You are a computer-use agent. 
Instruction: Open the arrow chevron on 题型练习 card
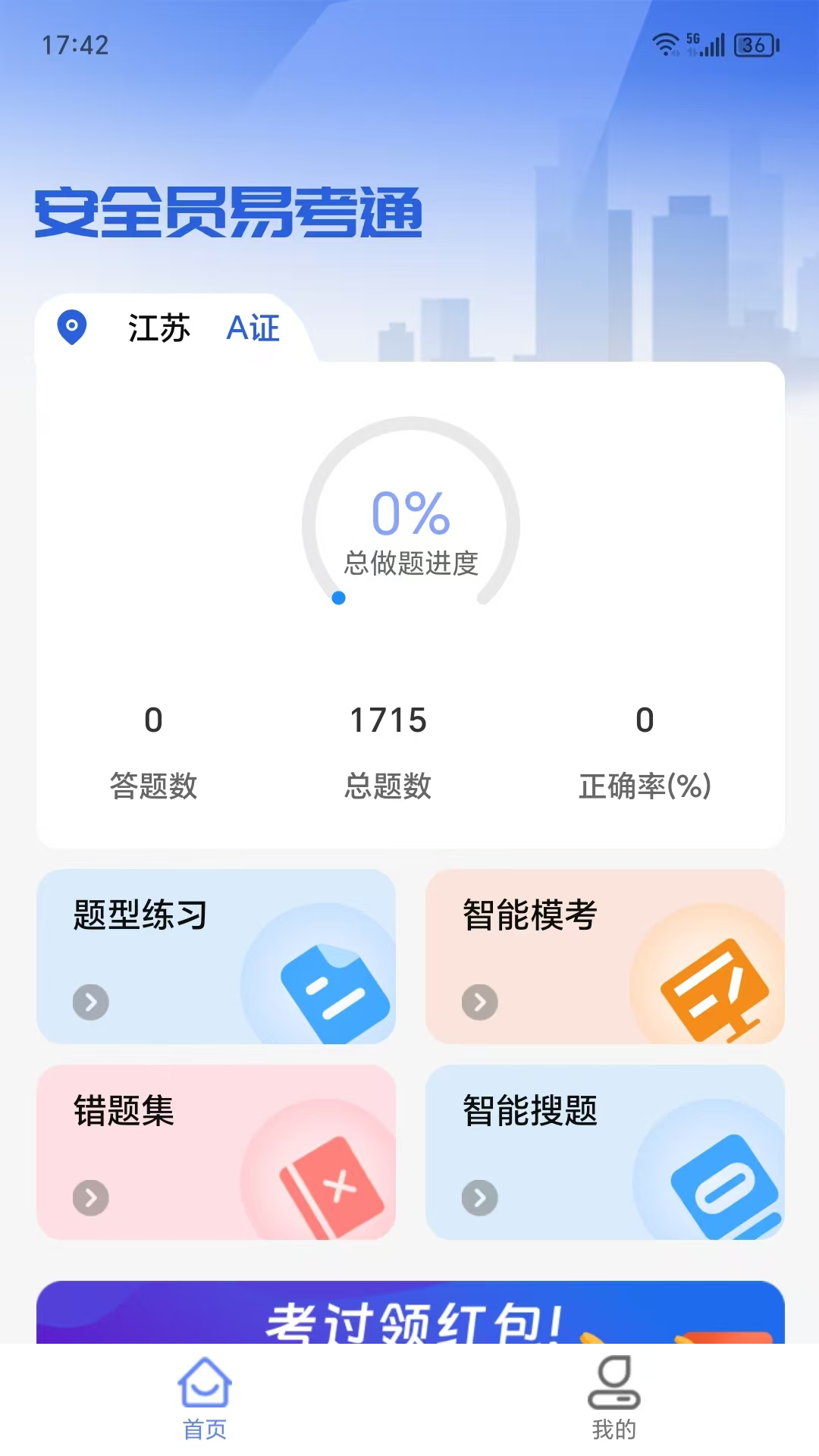(91, 1003)
